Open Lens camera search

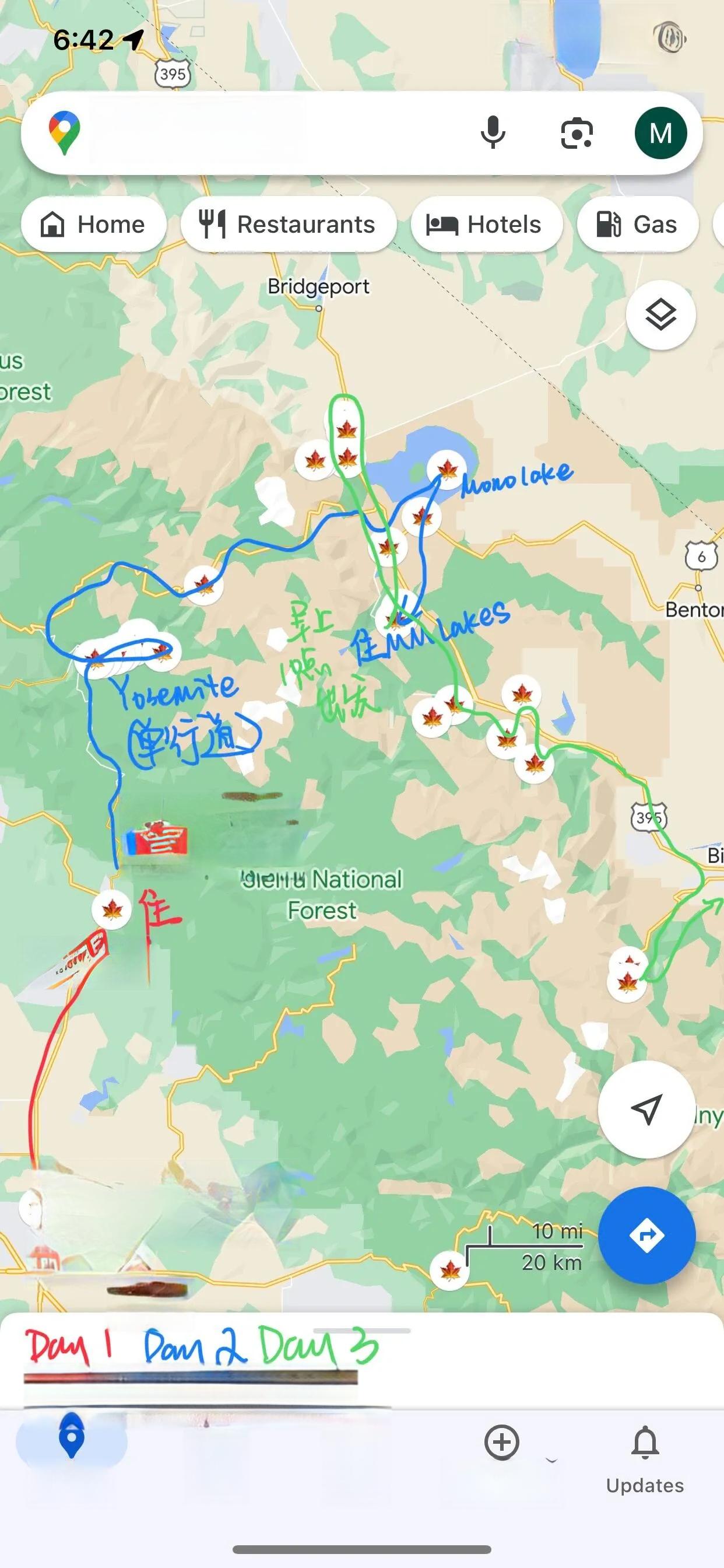coord(576,134)
